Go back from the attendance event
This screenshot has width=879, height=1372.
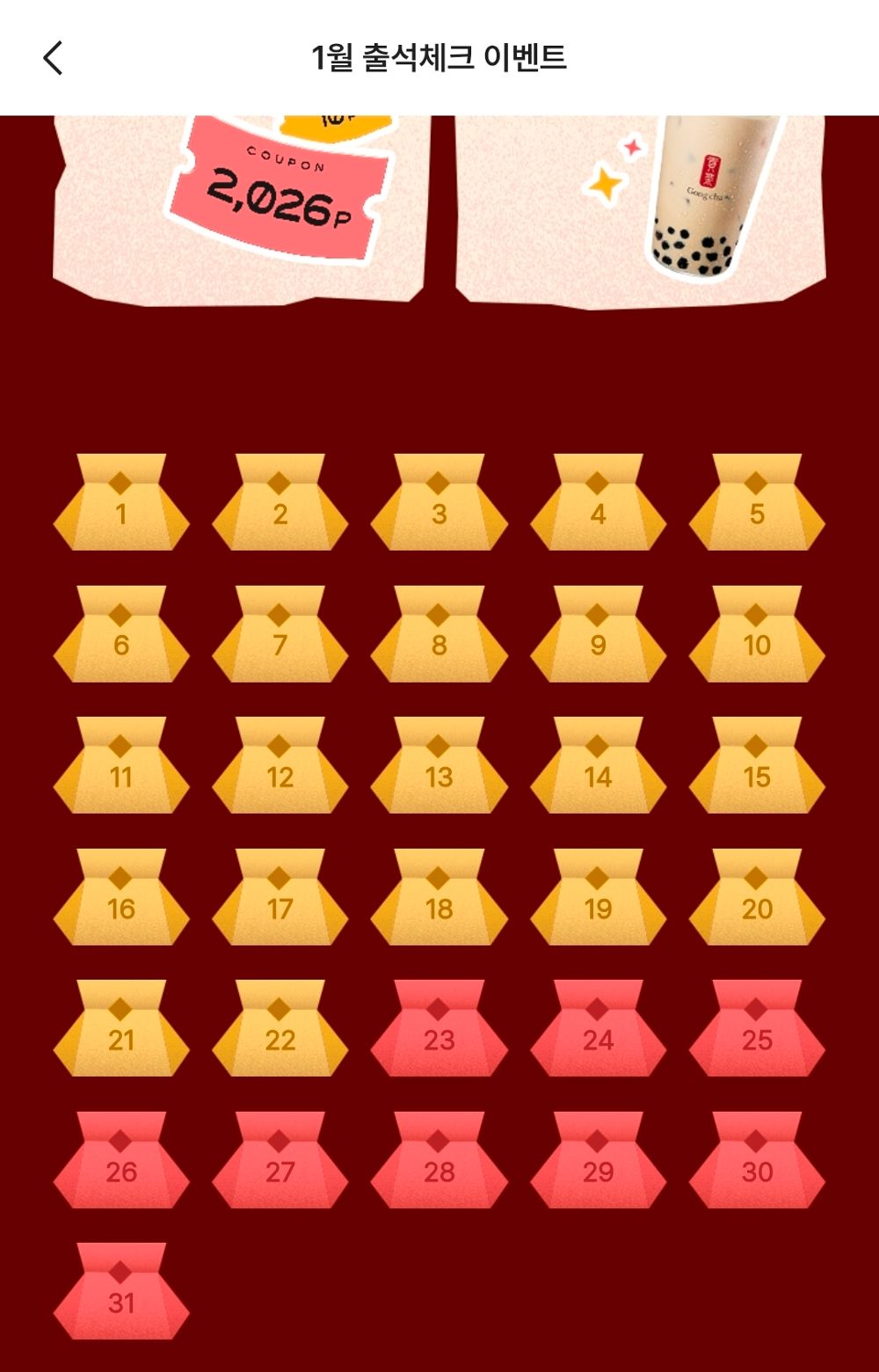(x=54, y=58)
